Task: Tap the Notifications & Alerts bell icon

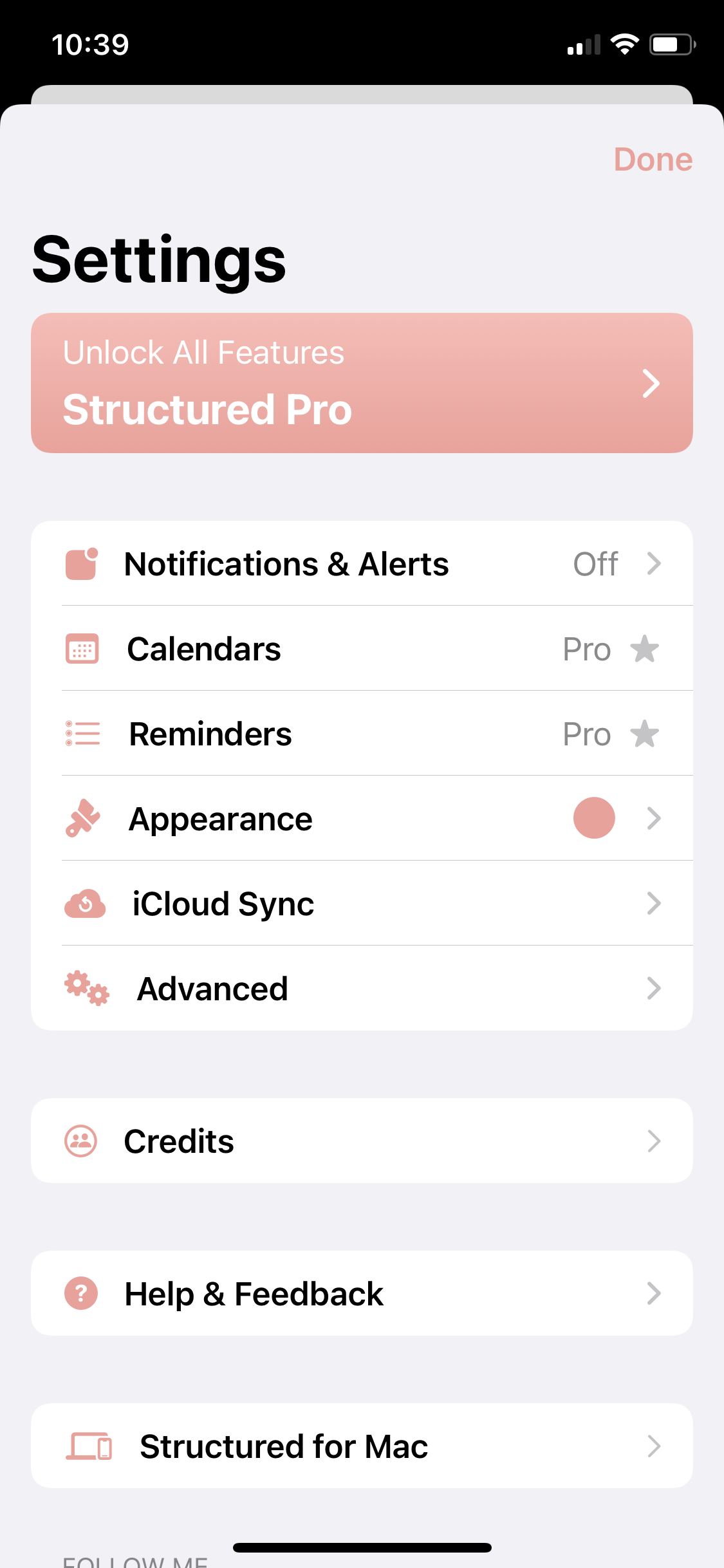Action: tap(81, 563)
